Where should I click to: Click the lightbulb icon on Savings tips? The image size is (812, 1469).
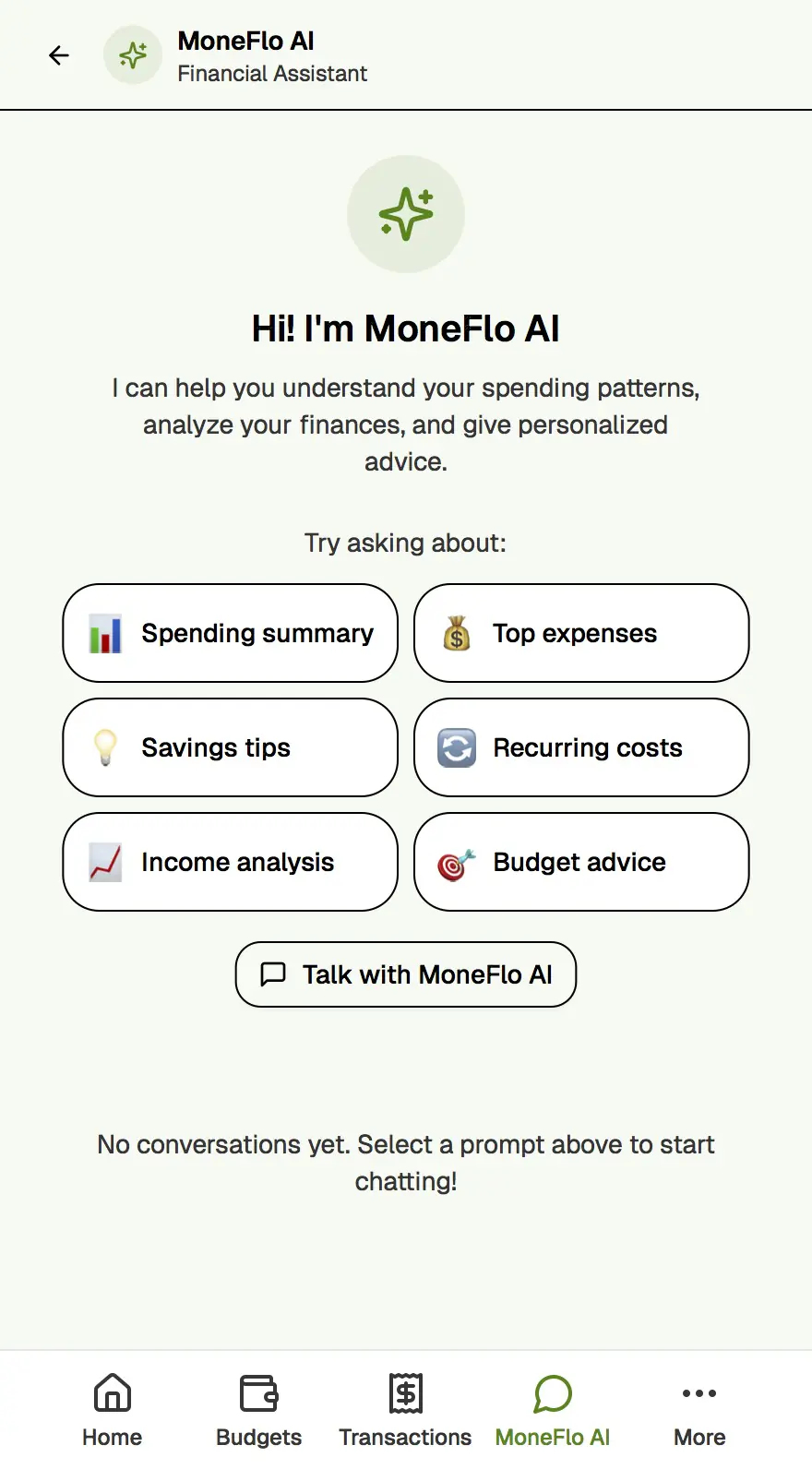click(104, 747)
